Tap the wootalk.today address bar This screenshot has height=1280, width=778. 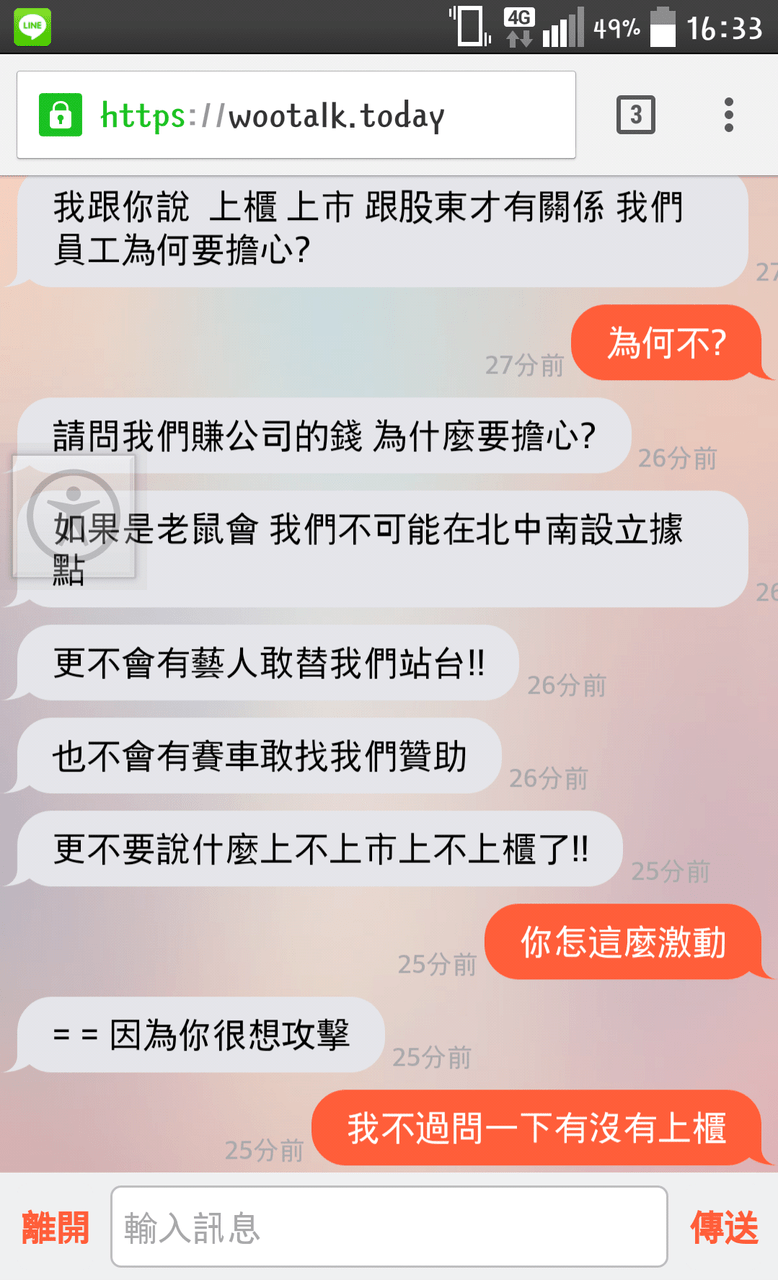click(x=296, y=115)
